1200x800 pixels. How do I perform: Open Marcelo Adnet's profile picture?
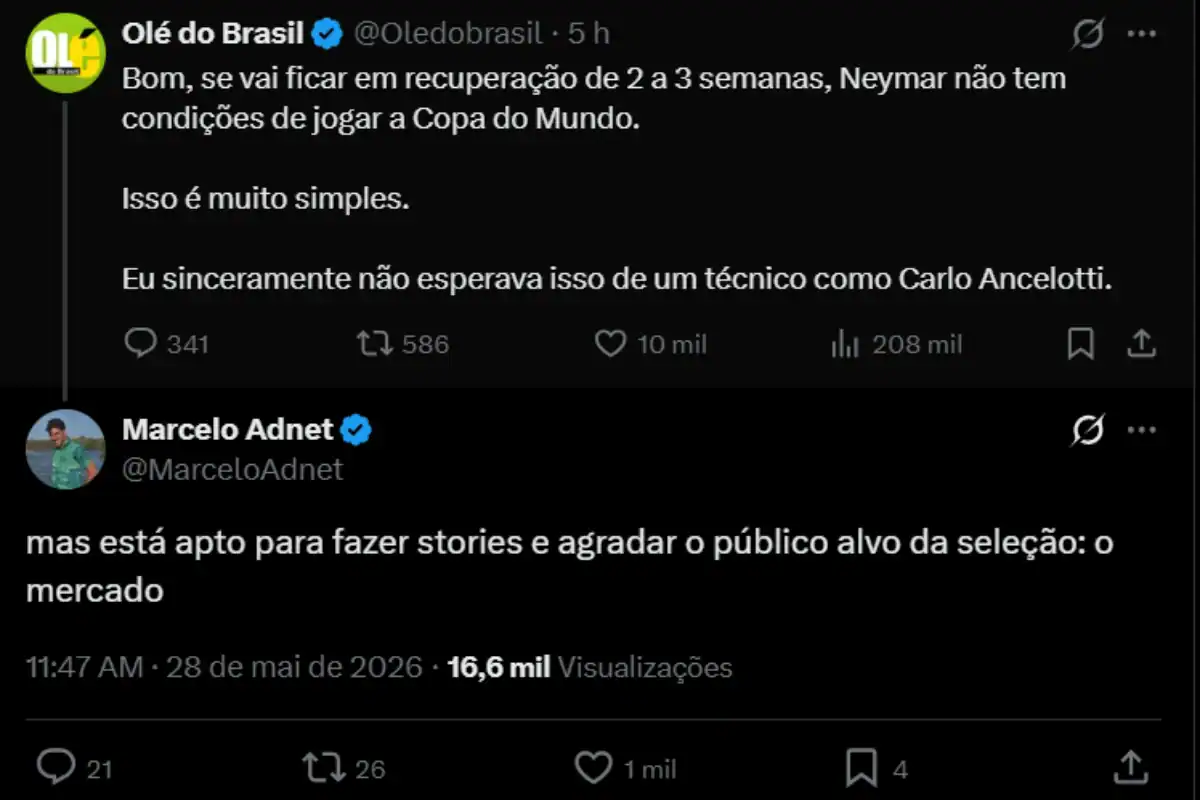[65, 449]
